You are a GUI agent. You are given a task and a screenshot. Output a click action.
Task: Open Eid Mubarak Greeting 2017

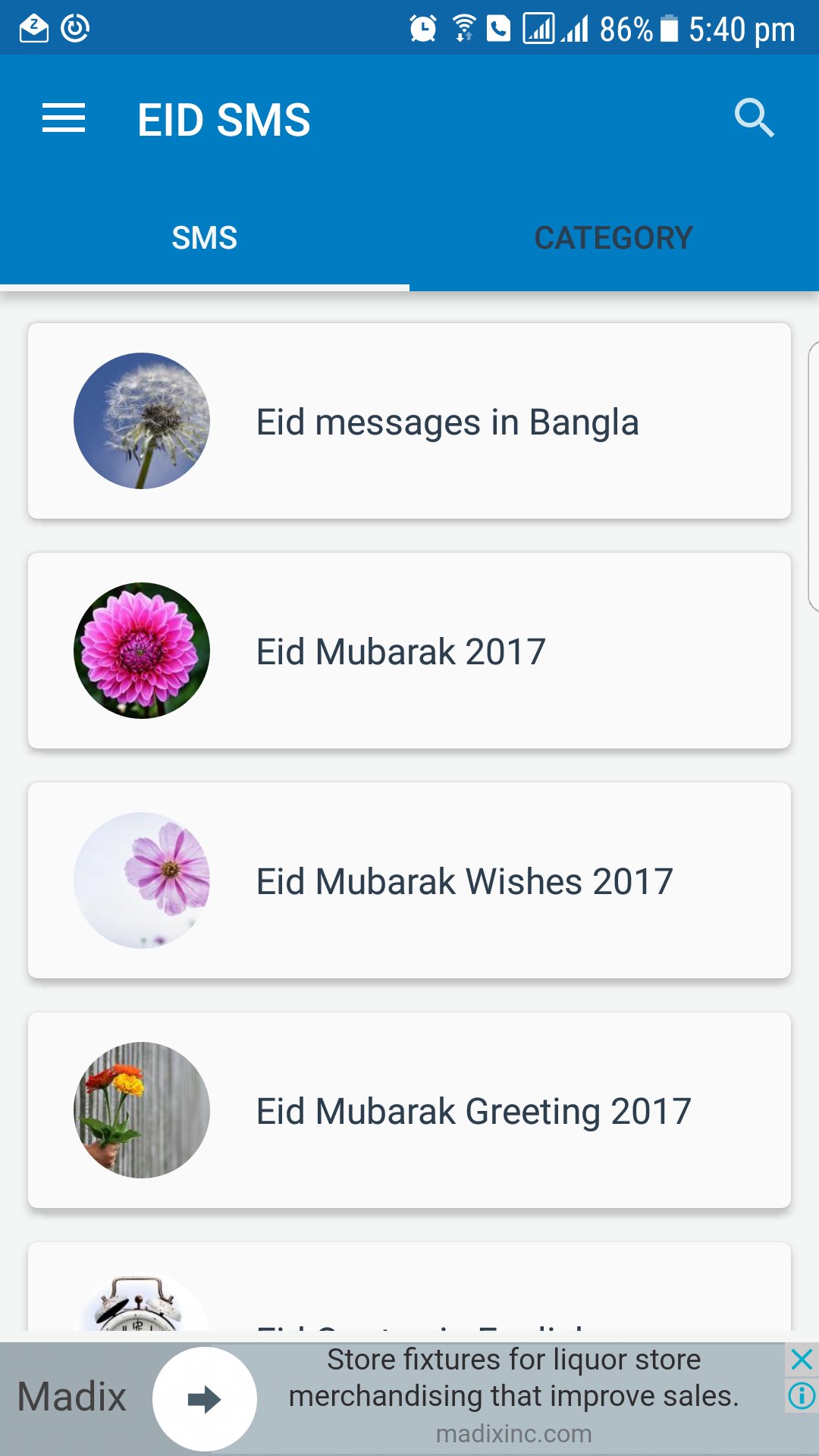(x=473, y=1109)
